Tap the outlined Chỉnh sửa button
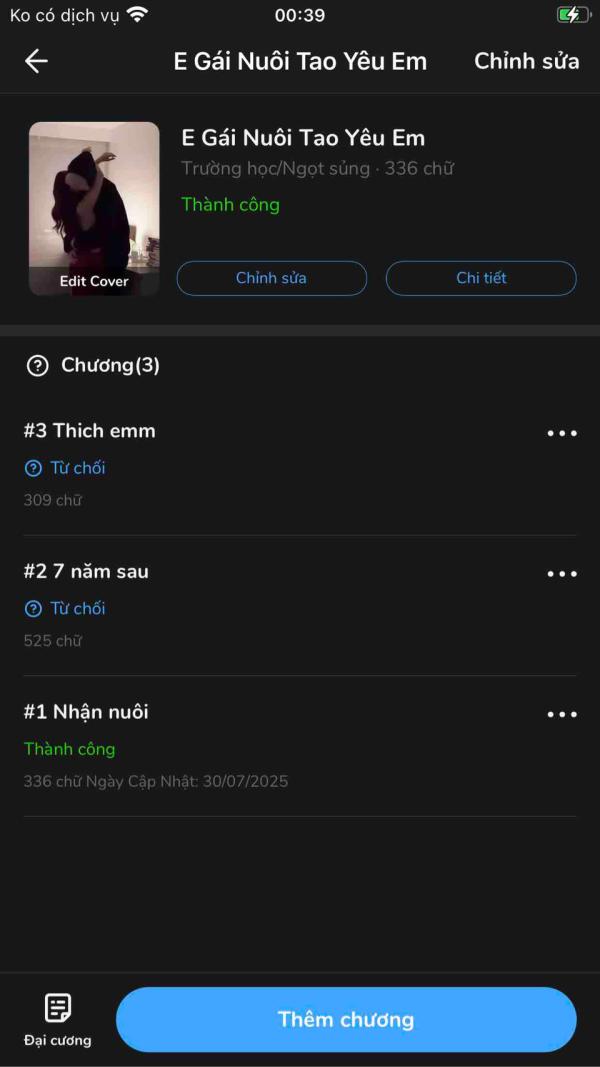 [x=271, y=278]
